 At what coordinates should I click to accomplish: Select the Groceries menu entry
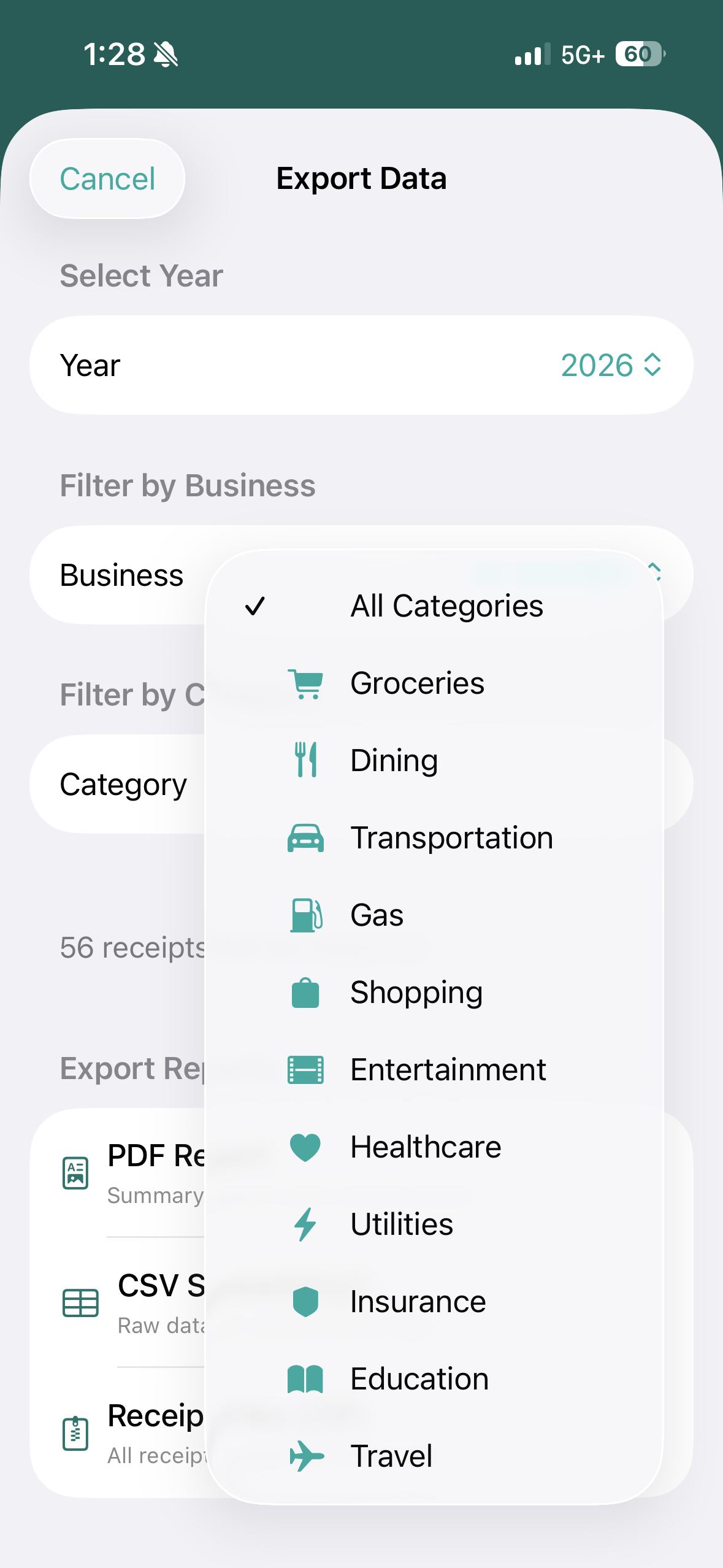point(417,683)
